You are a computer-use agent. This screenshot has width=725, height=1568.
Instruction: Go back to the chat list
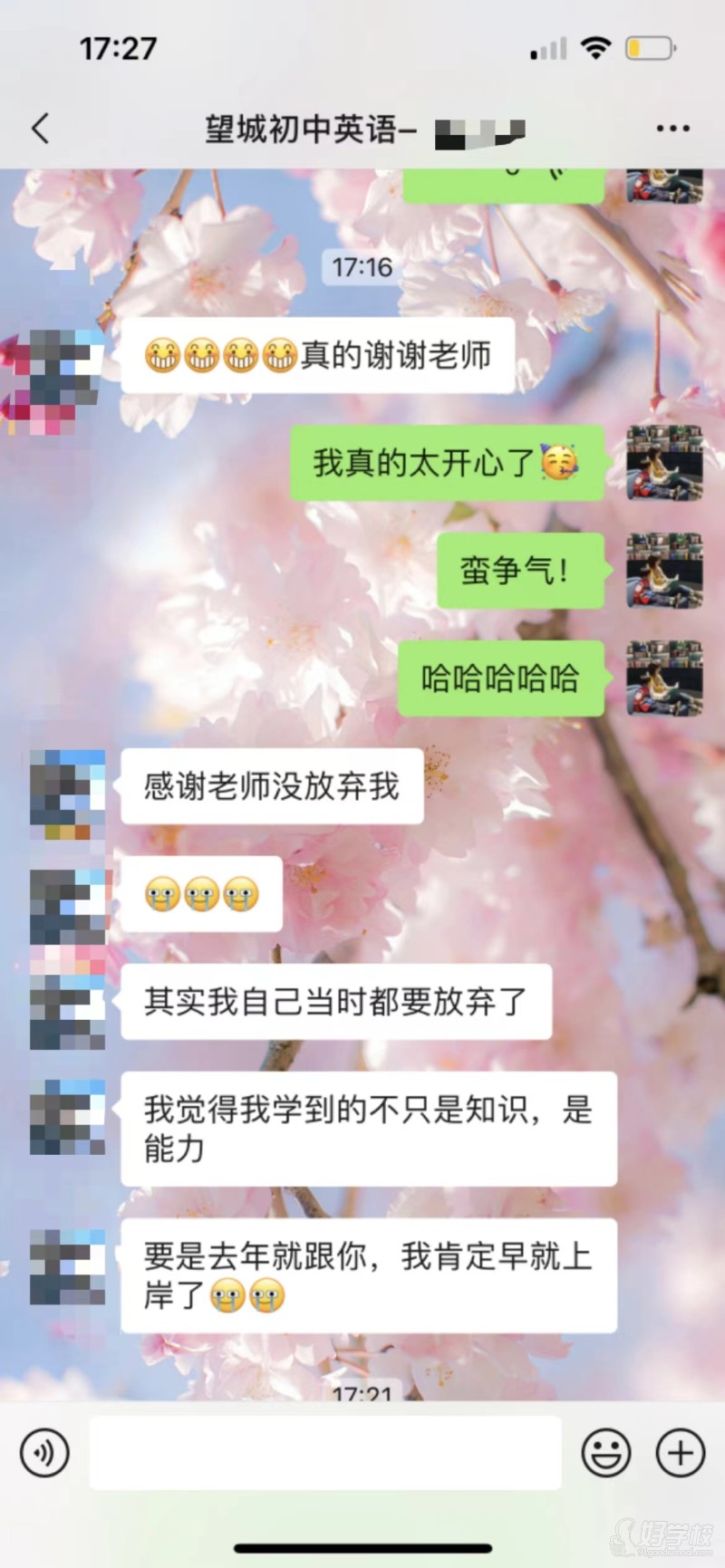point(40,129)
